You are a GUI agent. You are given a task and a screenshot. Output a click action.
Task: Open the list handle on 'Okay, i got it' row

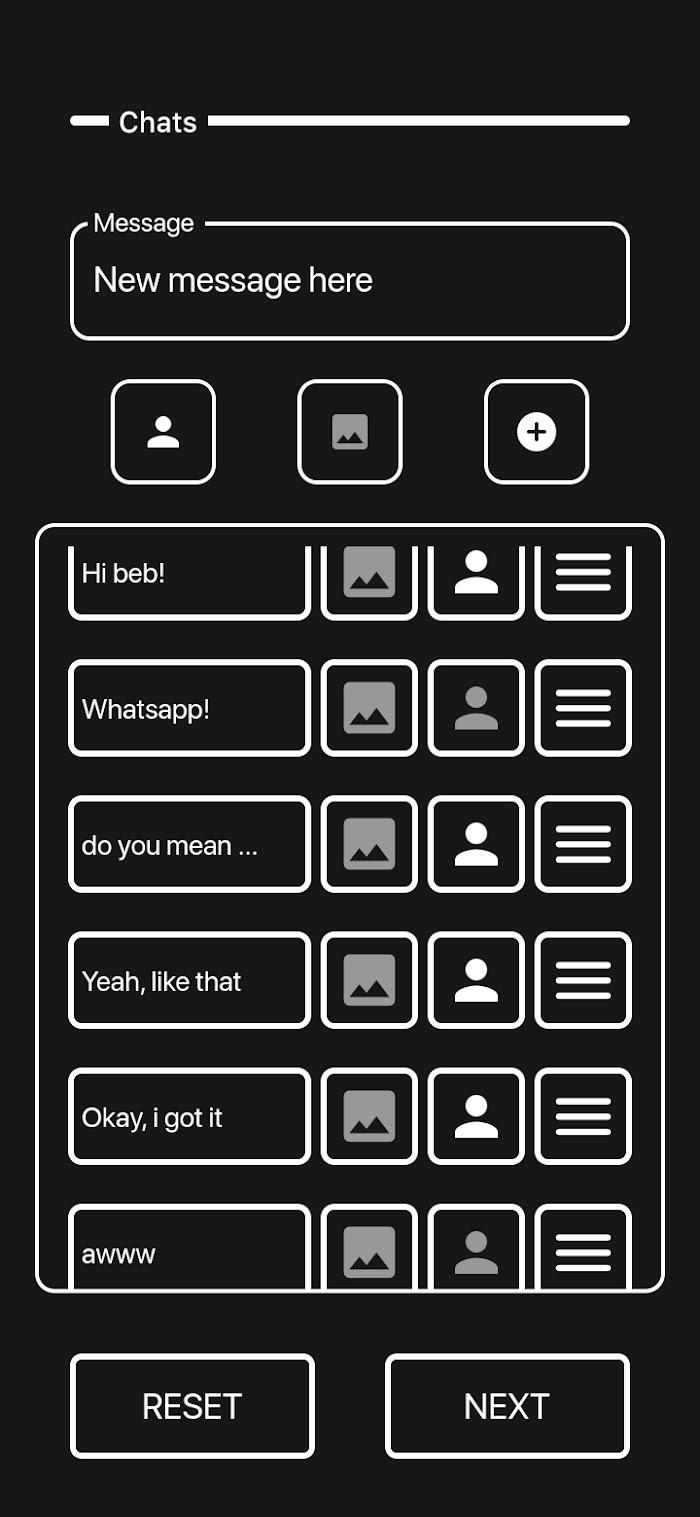pyautogui.click(x=583, y=1116)
